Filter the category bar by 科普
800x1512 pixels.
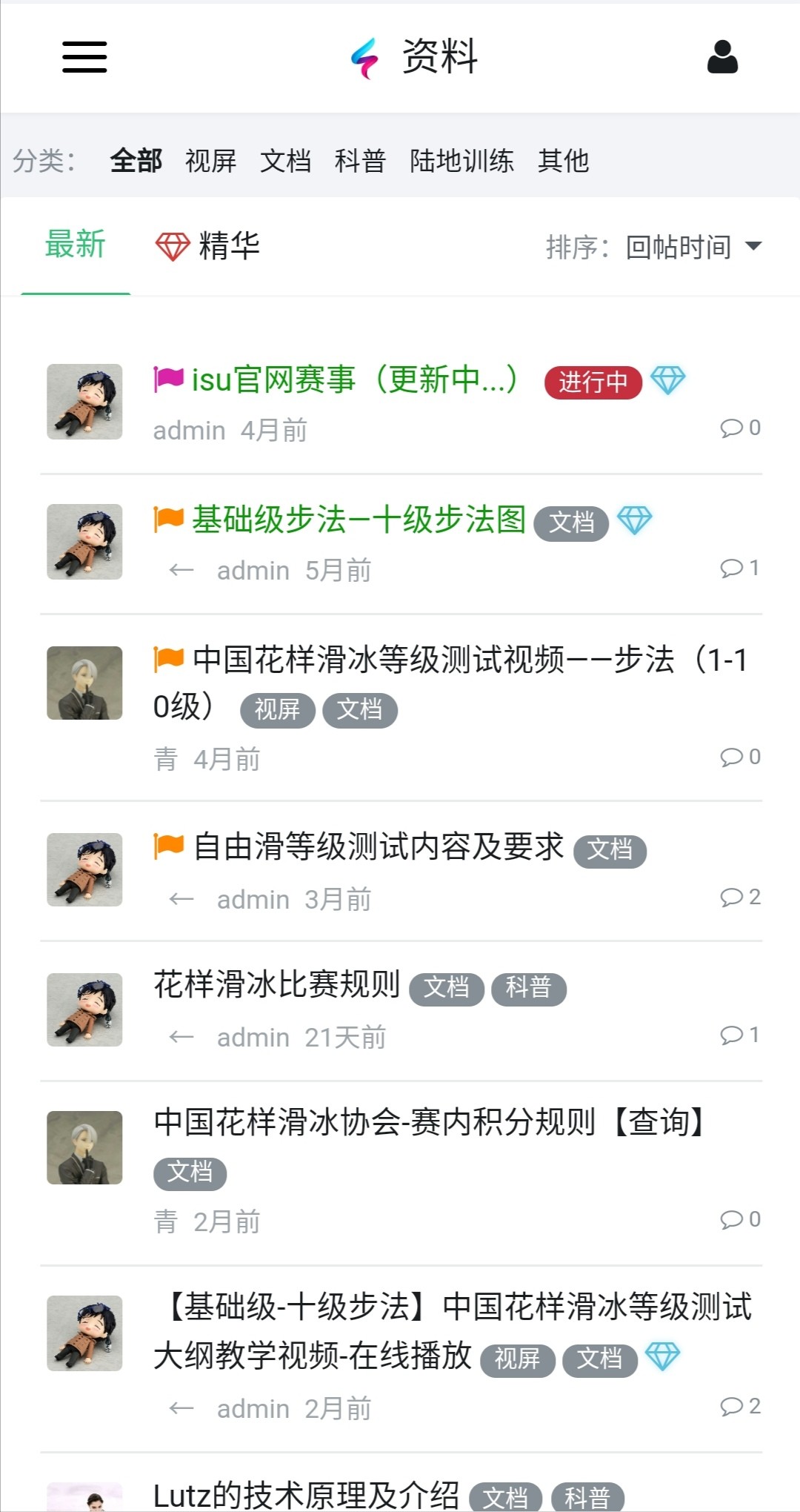point(361,160)
